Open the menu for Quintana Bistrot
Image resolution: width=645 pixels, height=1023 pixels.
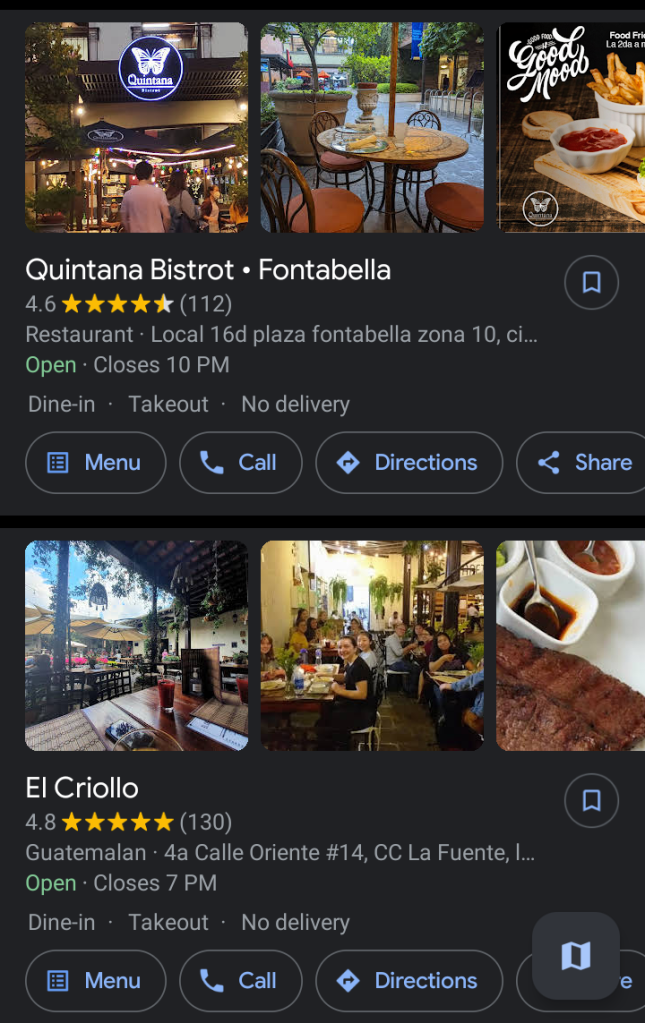[95, 463]
